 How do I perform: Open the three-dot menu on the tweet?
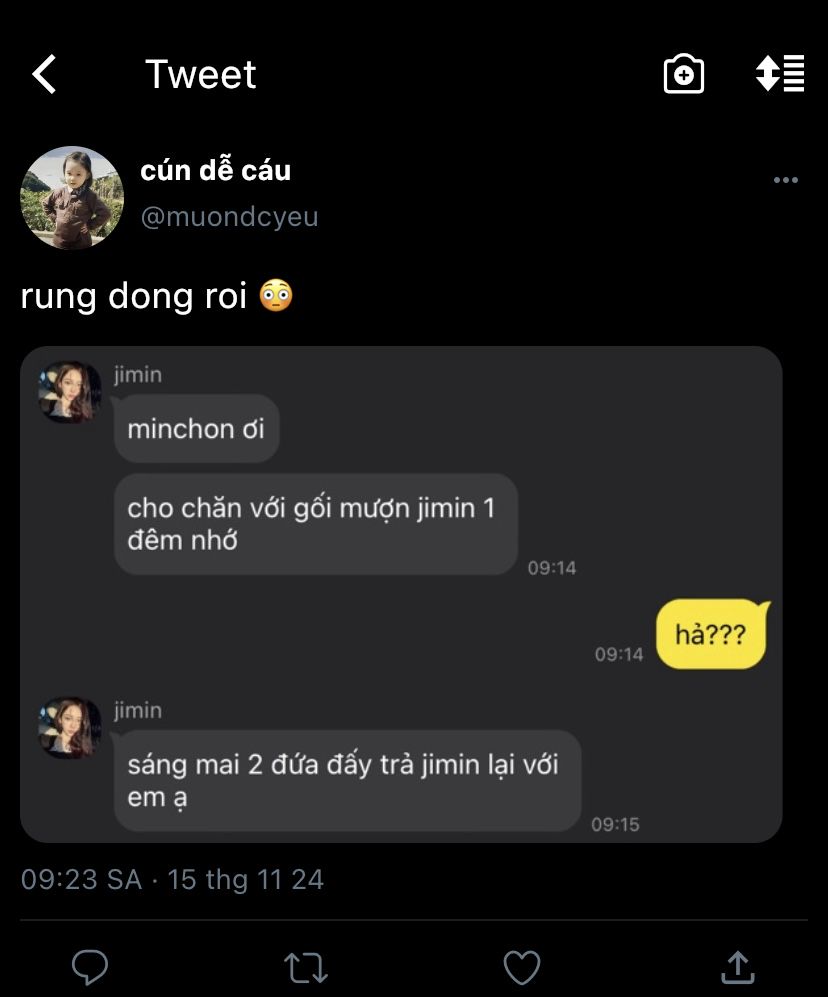[x=786, y=180]
